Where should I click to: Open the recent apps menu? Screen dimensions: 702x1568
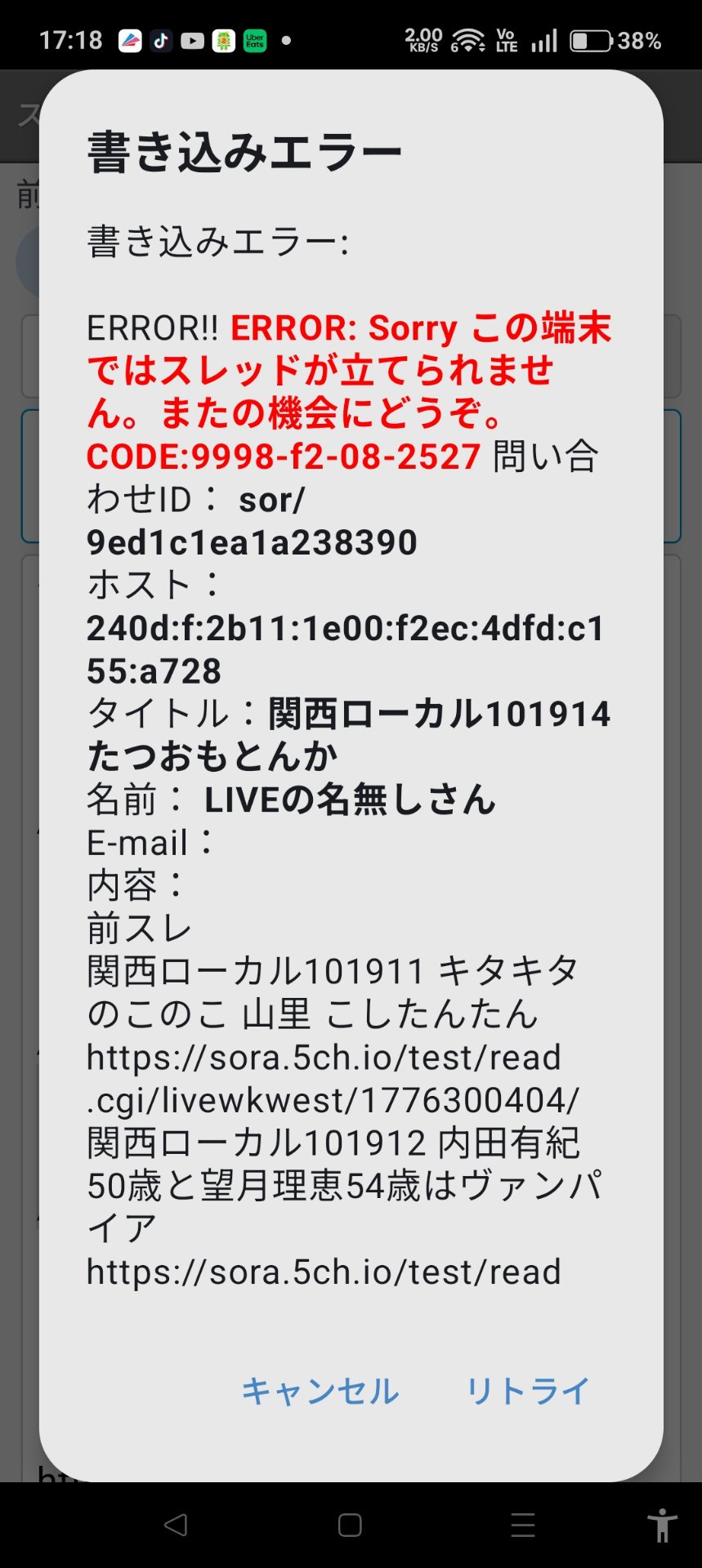[523, 1525]
